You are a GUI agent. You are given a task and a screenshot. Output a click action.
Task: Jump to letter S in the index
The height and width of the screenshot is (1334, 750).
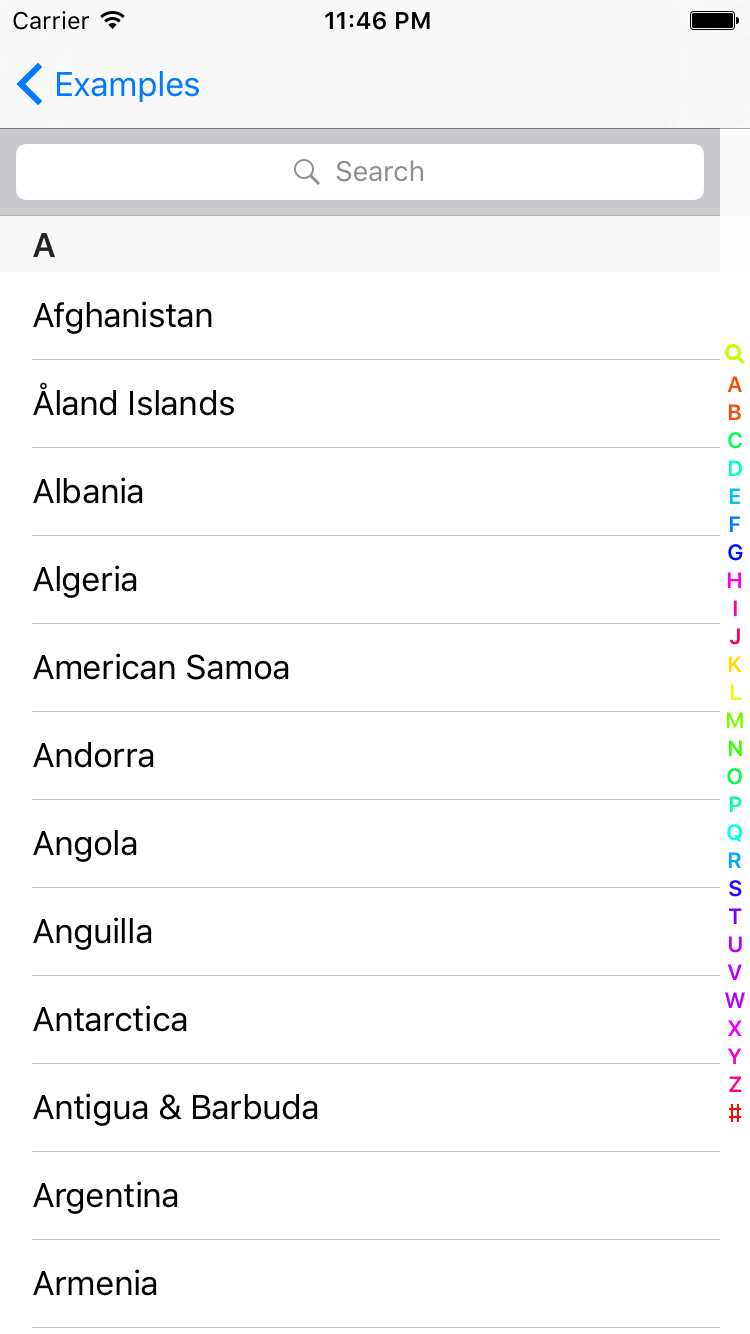click(x=735, y=888)
